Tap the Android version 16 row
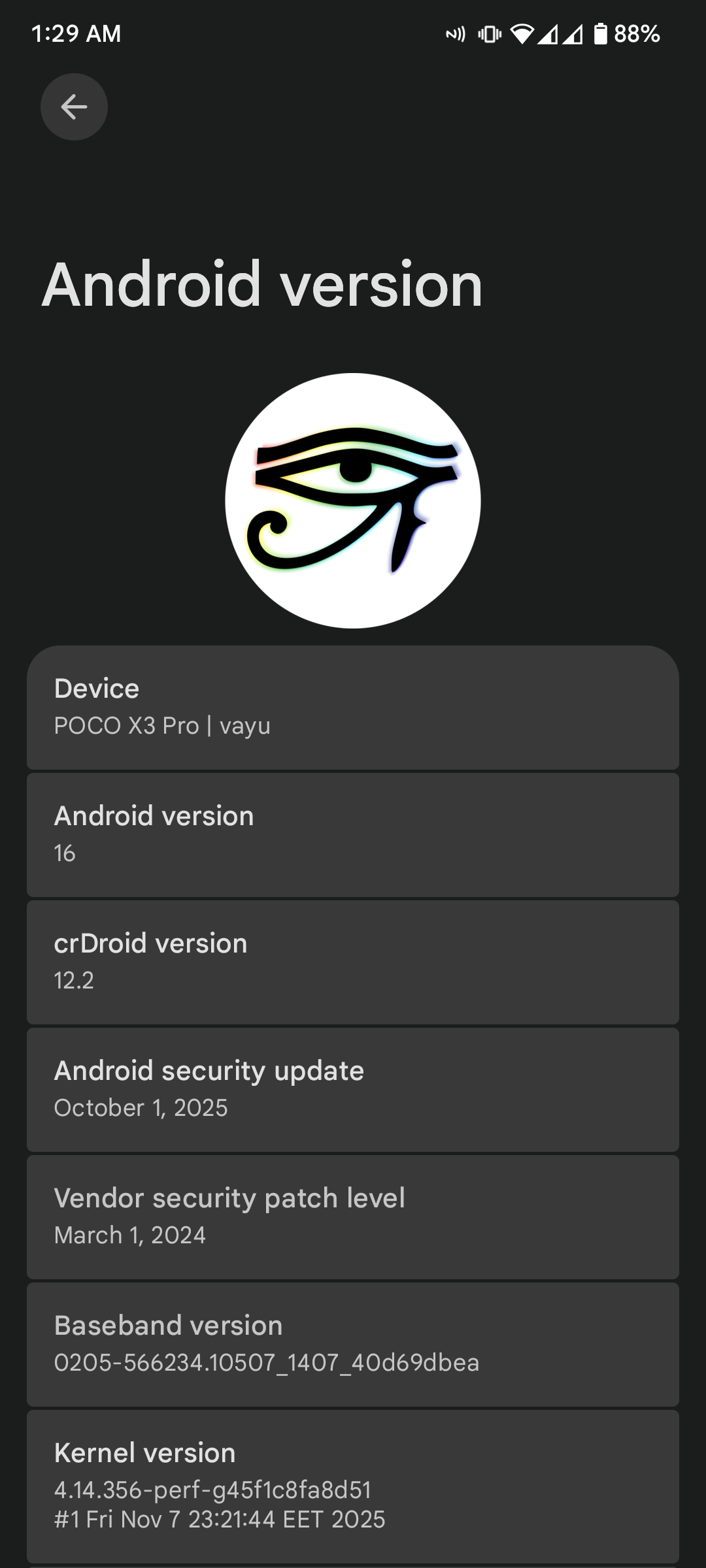 coord(353,835)
